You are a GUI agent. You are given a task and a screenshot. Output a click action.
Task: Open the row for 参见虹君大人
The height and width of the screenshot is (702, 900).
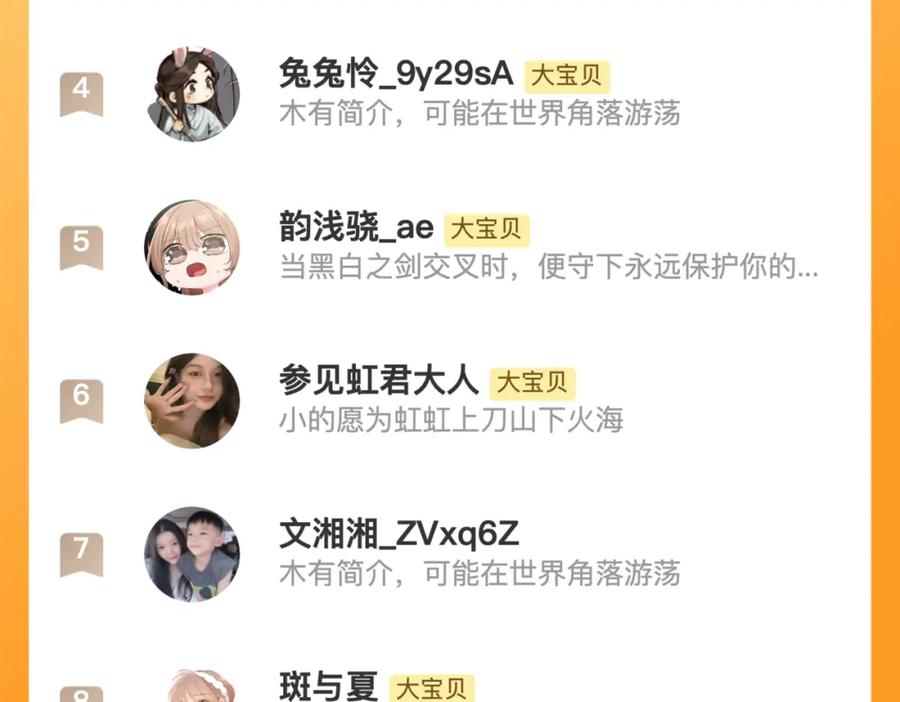[449, 401]
